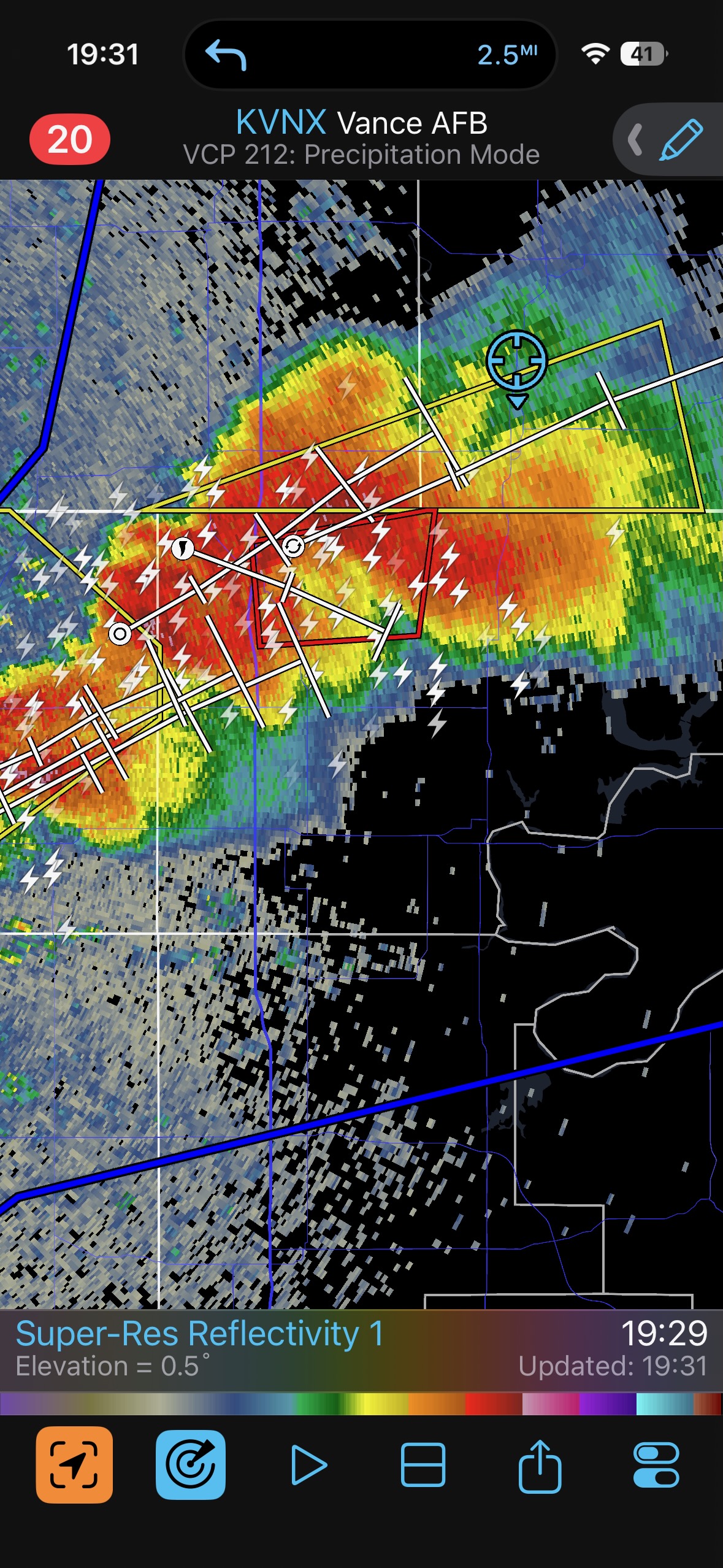The image size is (723, 1568).
Task: Share the current radar image
Action: 540,1466
